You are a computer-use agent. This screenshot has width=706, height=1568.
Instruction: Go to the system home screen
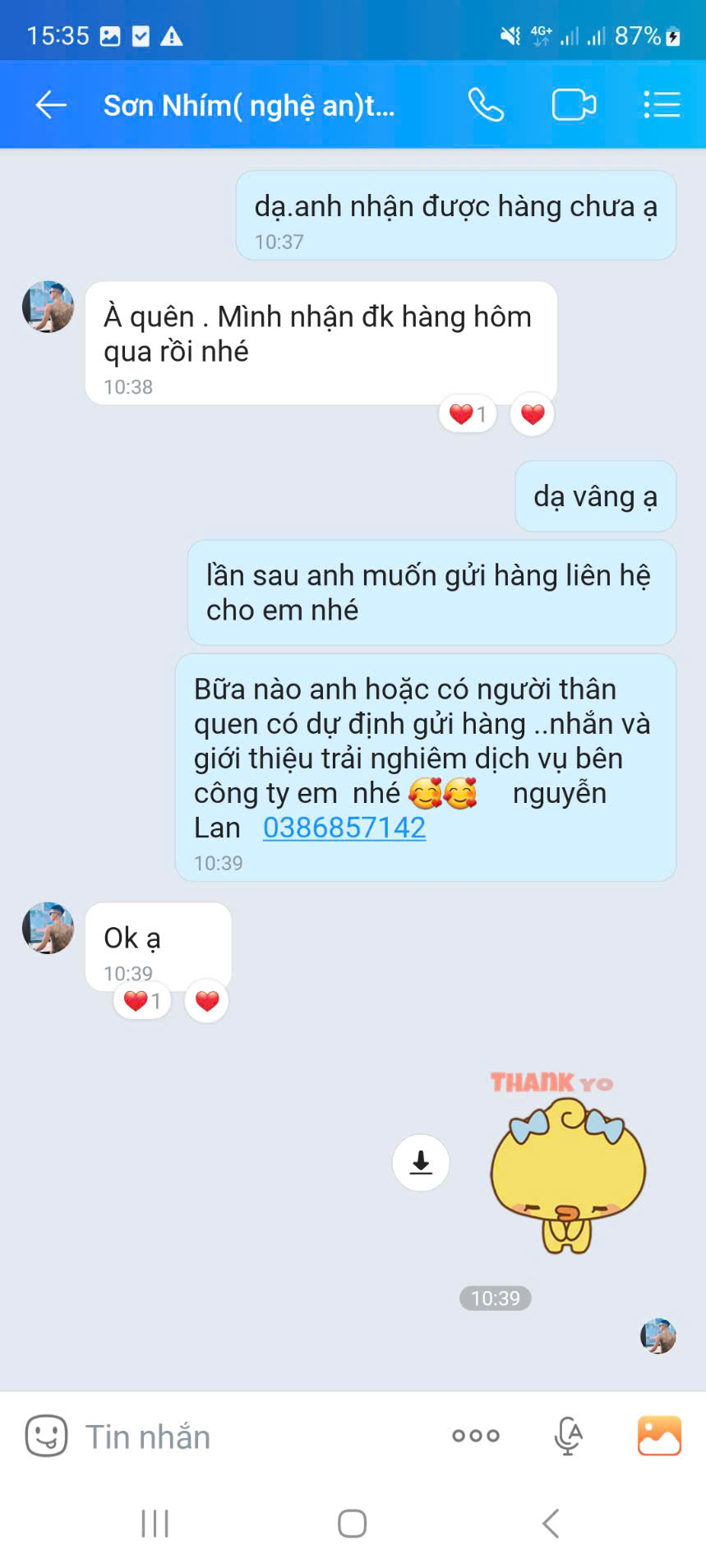(x=352, y=1523)
